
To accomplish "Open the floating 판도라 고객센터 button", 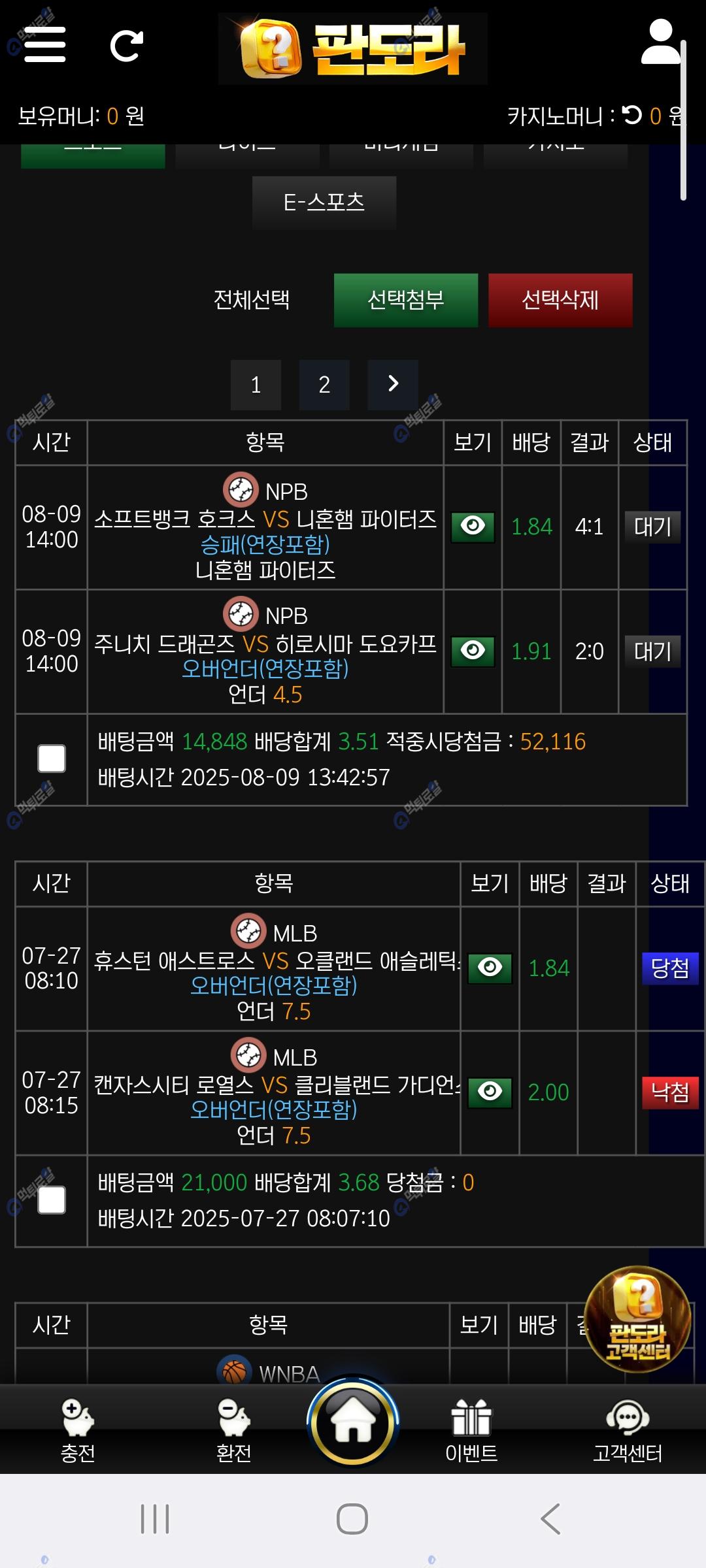I will [637, 1320].
